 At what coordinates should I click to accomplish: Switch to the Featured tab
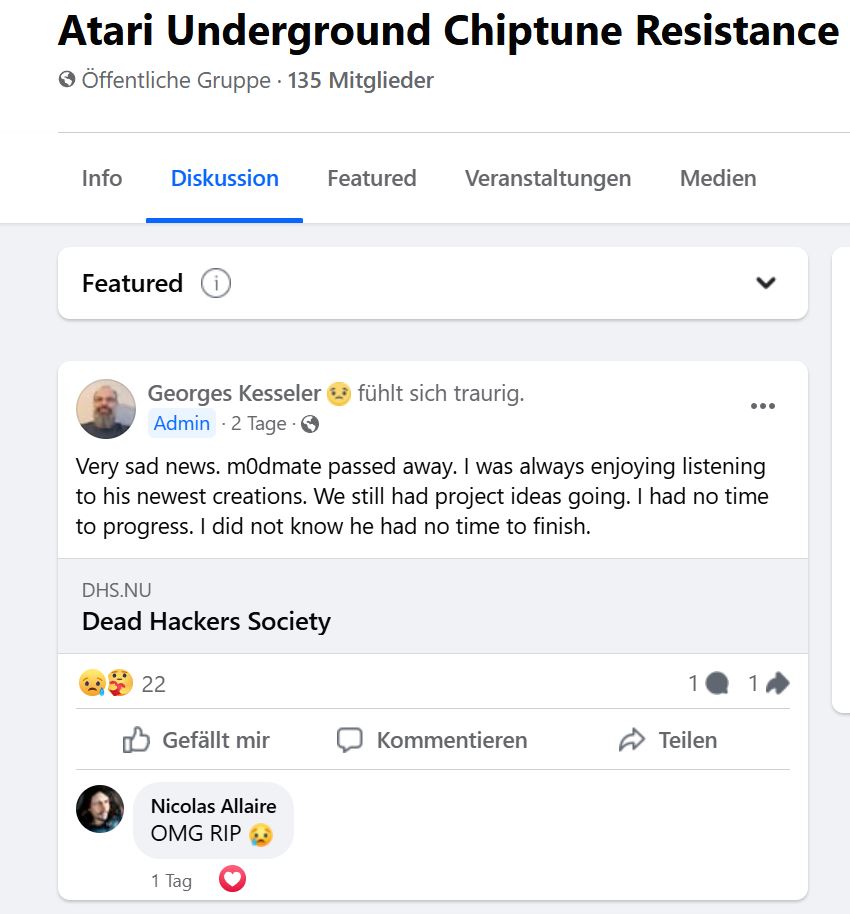click(x=371, y=179)
